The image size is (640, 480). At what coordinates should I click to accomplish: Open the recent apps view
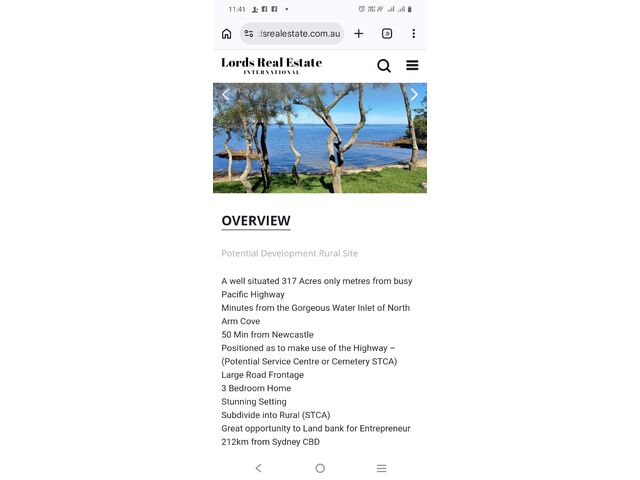coord(381,468)
